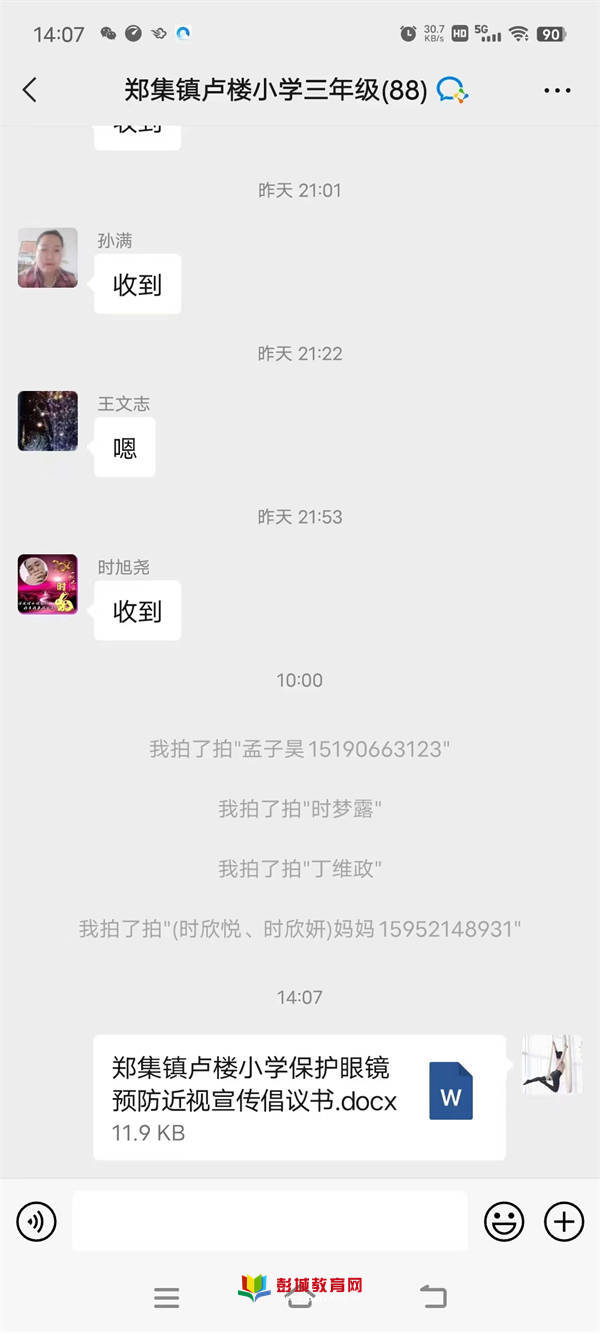View 王文志's profile avatar
This screenshot has width=600, height=1333.
tap(47, 421)
